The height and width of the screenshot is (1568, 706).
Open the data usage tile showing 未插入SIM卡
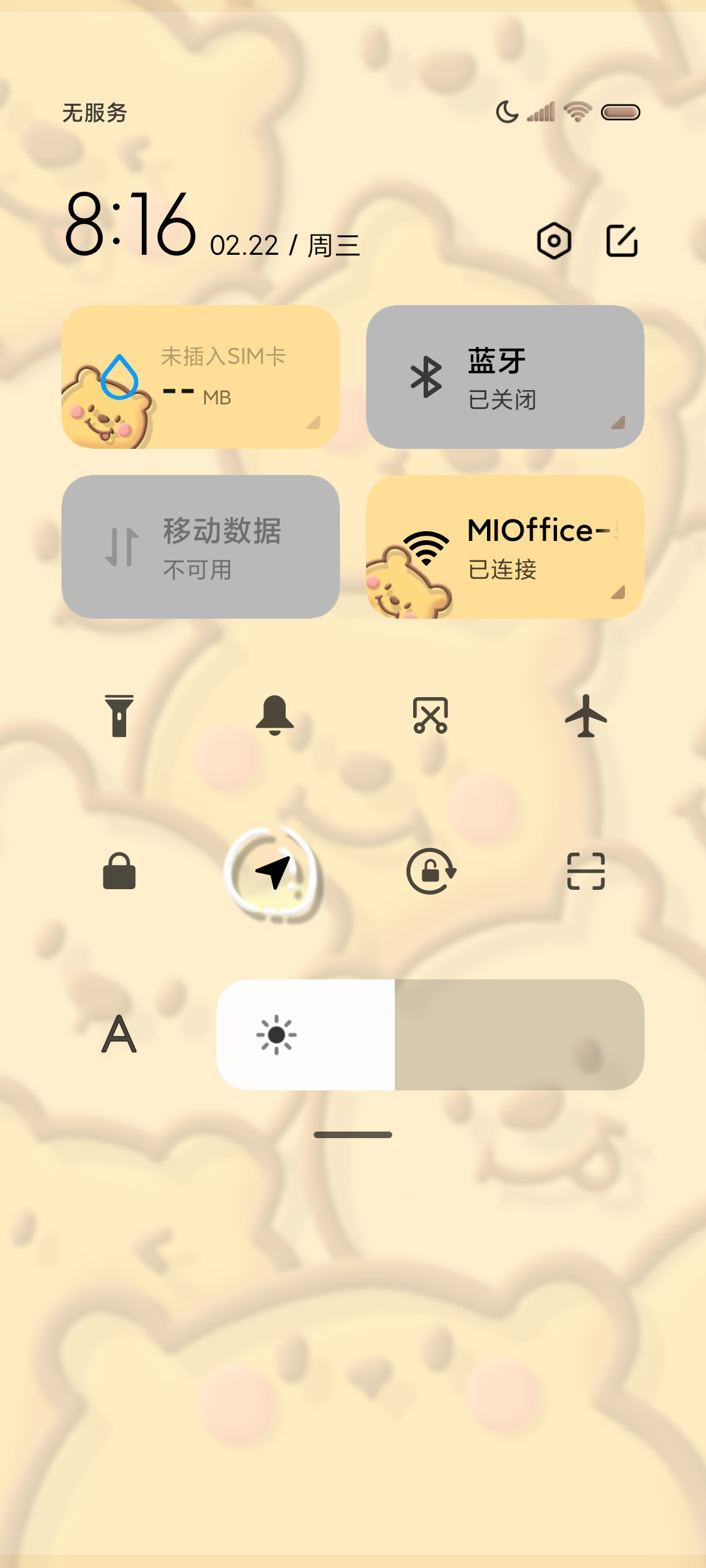201,377
